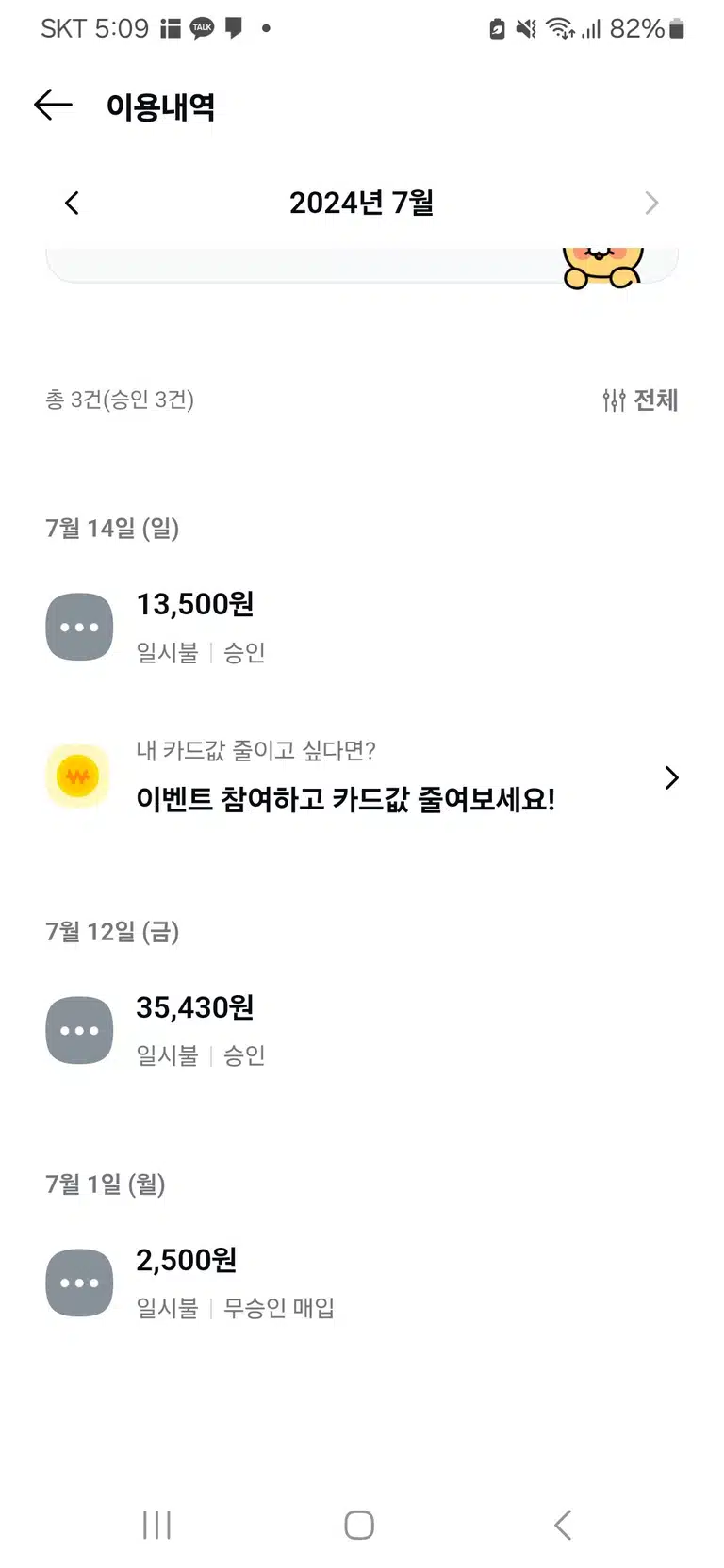Go to the previous month
724x1568 pixels.
(72, 203)
